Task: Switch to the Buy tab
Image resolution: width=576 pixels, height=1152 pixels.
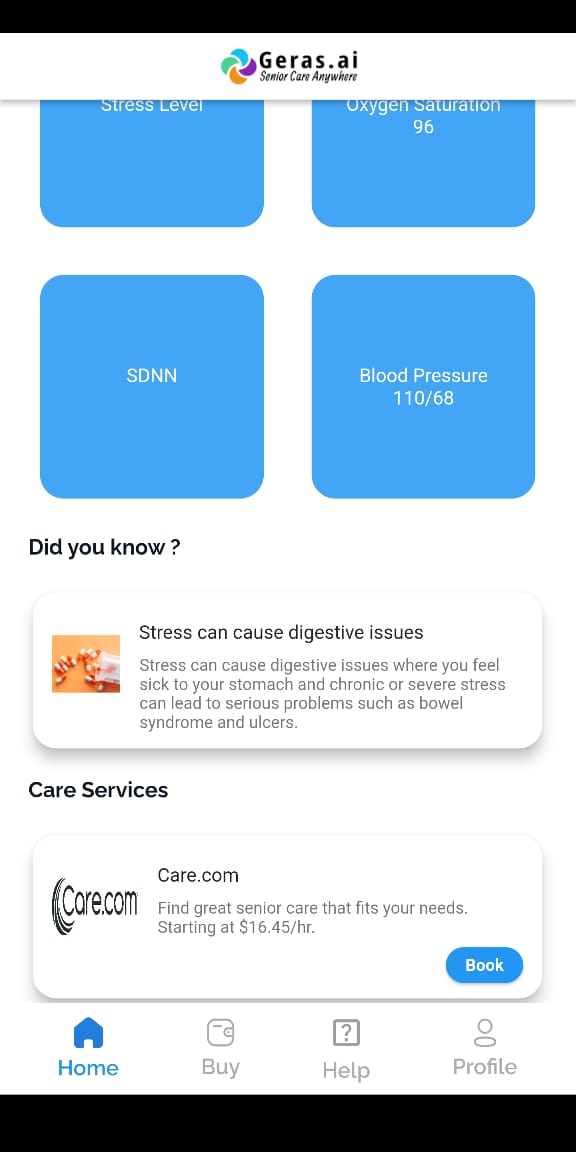Action: [220, 1048]
